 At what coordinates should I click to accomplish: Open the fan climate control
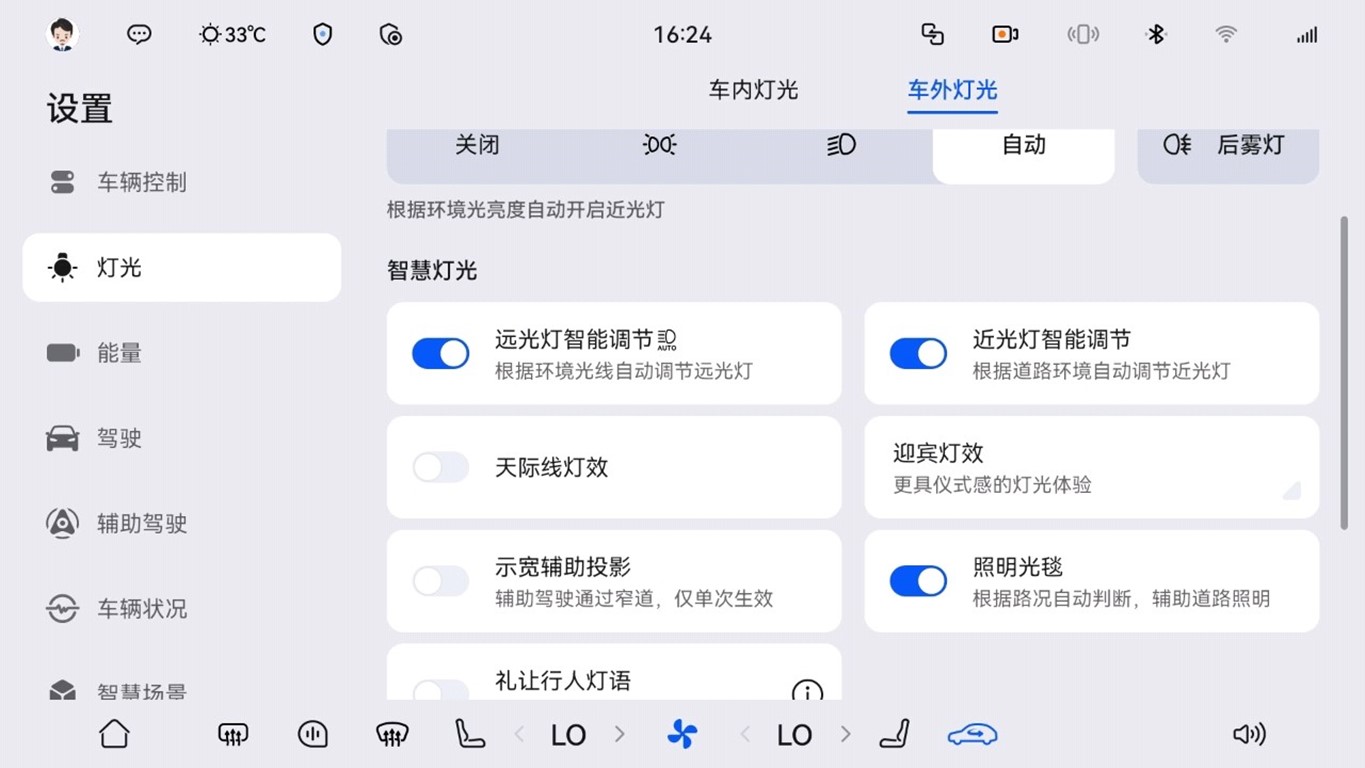[x=682, y=735]
